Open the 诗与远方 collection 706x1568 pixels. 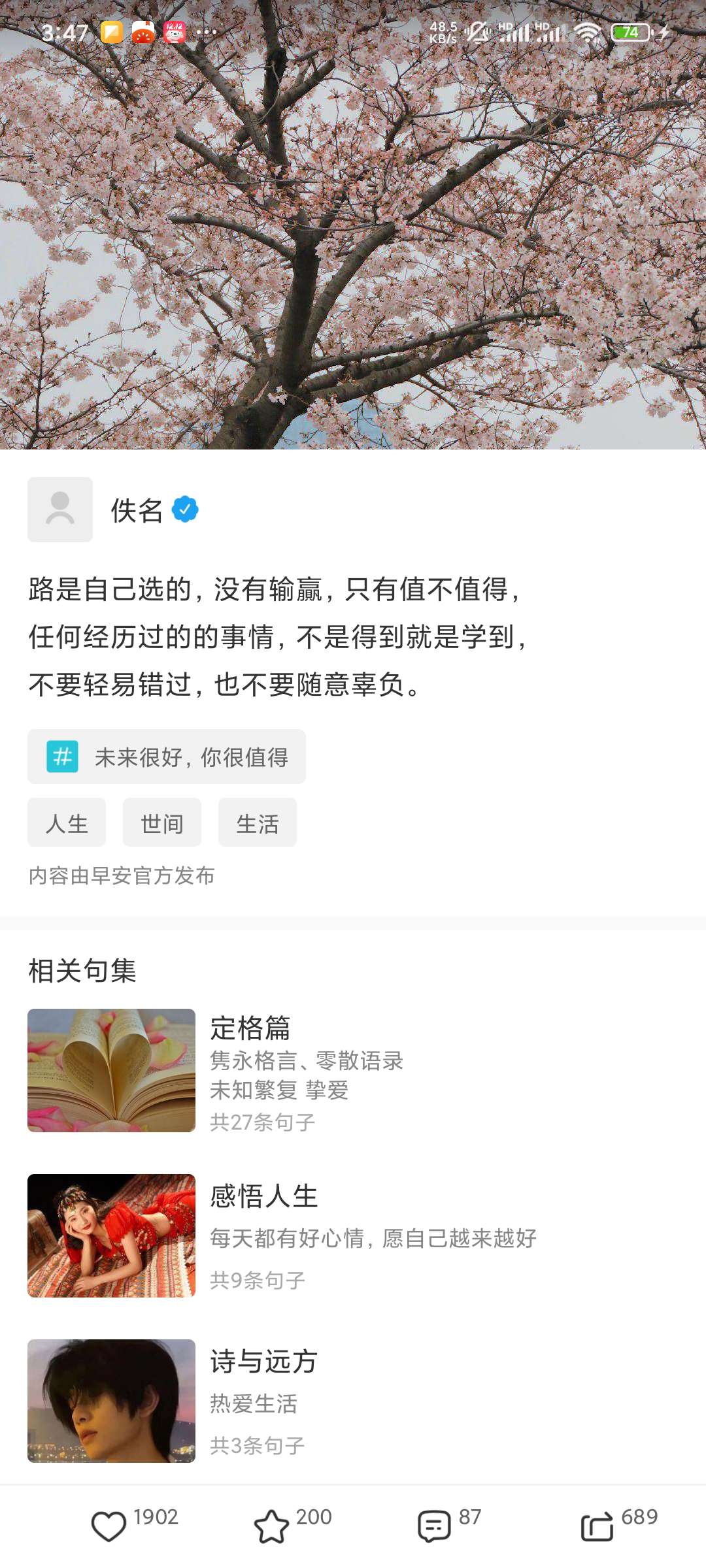[x=353, y=1401]
